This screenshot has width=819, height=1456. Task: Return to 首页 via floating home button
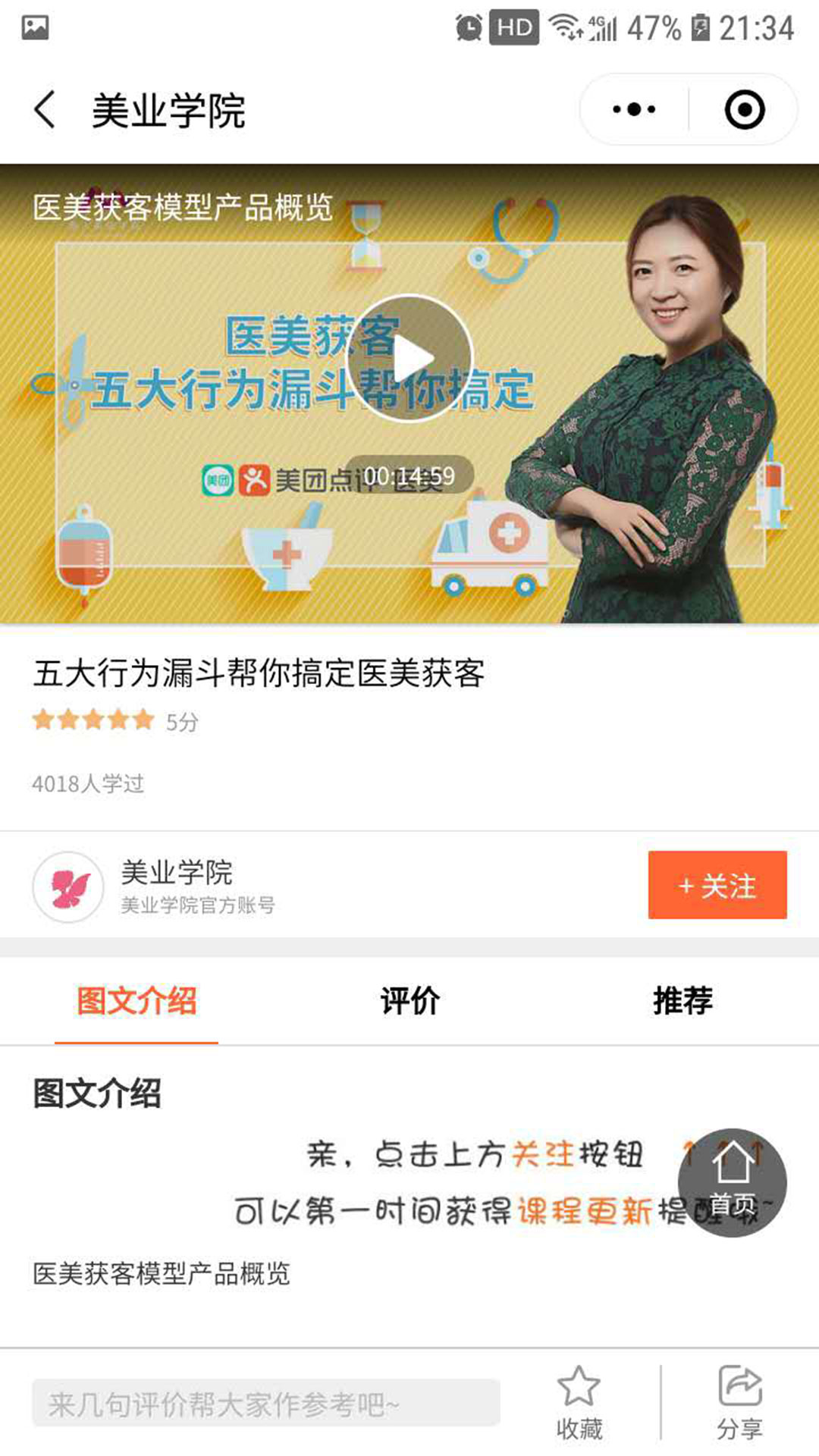pyautogui.click(x=732, y=1182)
